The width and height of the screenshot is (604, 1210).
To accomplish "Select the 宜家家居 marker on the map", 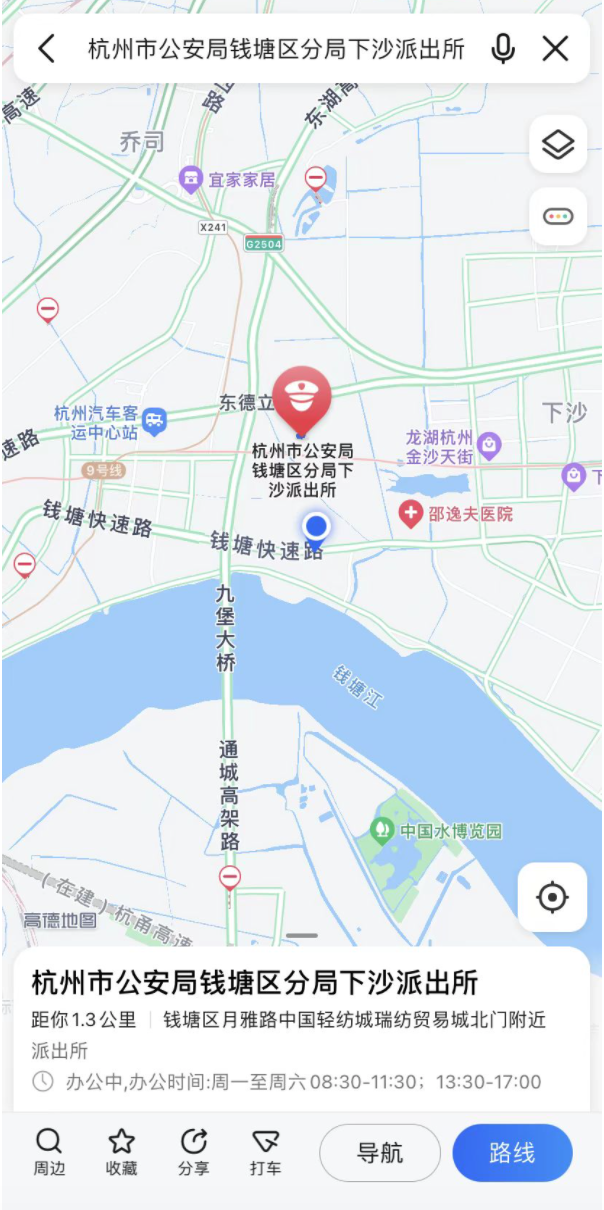I will pos(191,180).
